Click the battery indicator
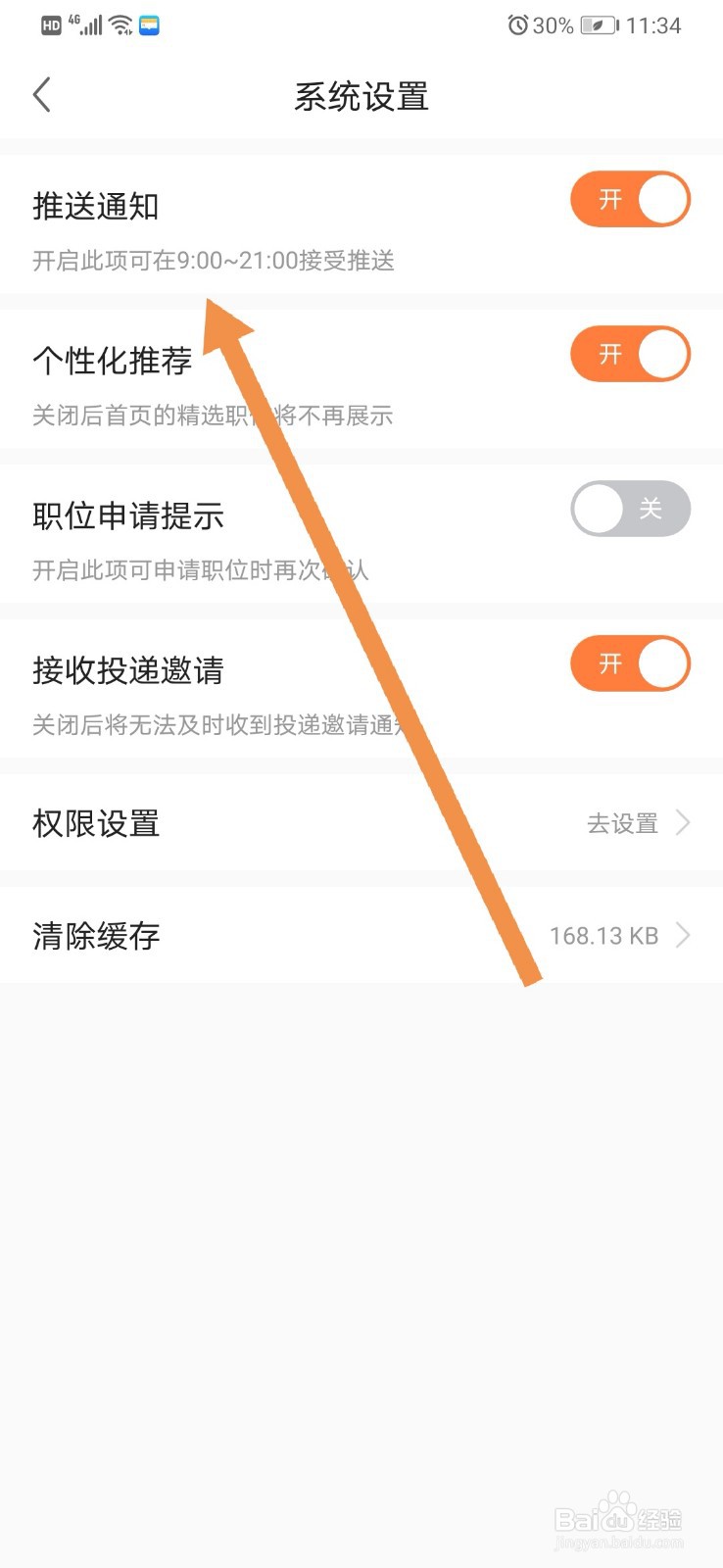The height and width of the screenshot is (1568, 723). [x=598, y=26]
